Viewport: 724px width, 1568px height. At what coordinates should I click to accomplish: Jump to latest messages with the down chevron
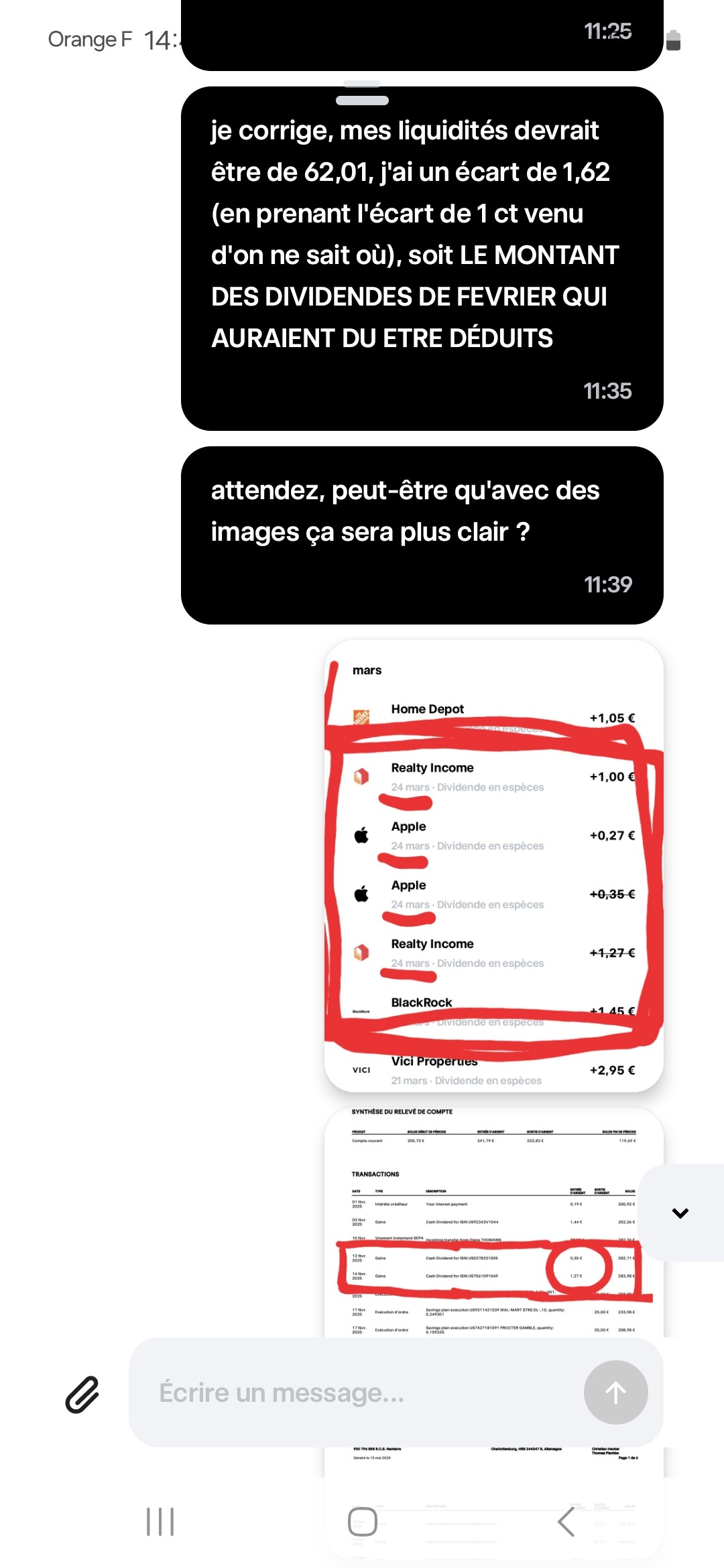[680, 1213]
